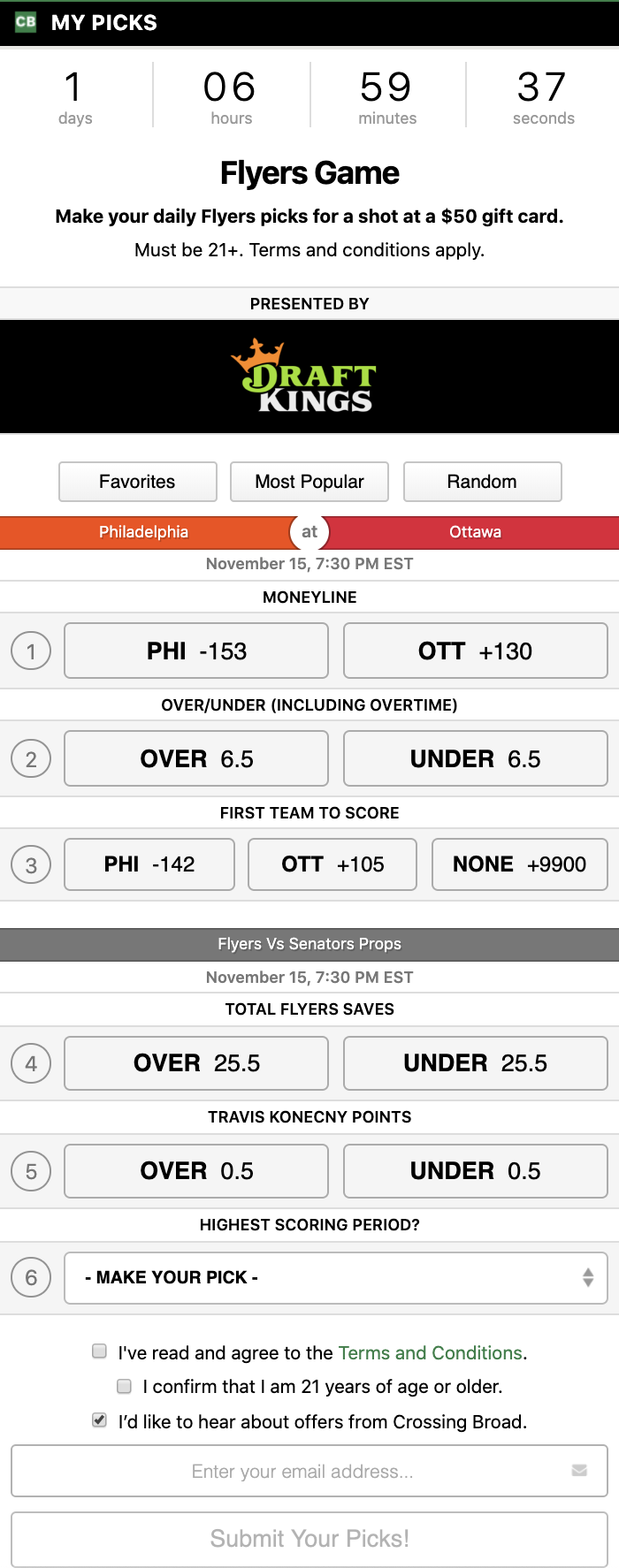Pick OVER 0.5 Travis Konecny points

(196, 1171)
